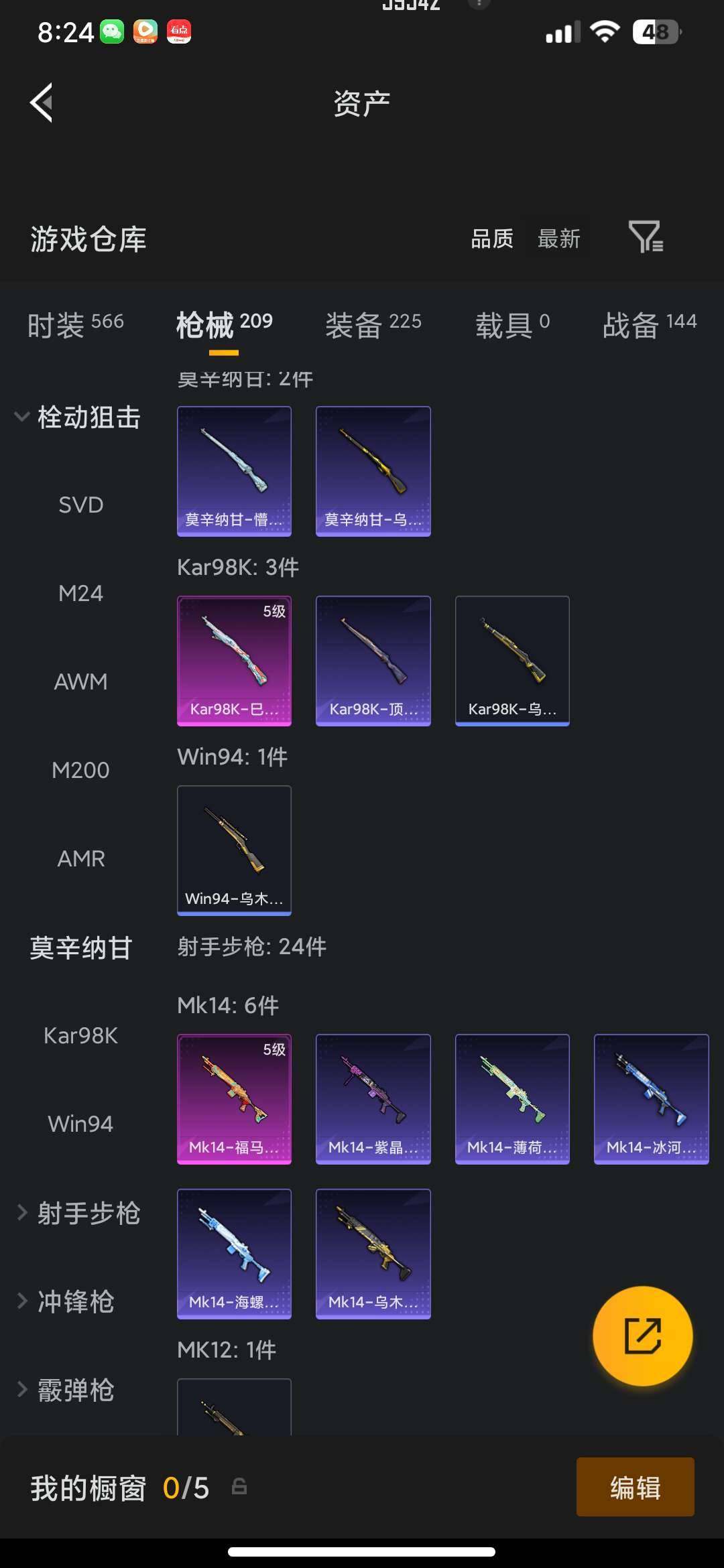Sort the warehouse by 品质
724x1568 pixels.
point(491,239)
